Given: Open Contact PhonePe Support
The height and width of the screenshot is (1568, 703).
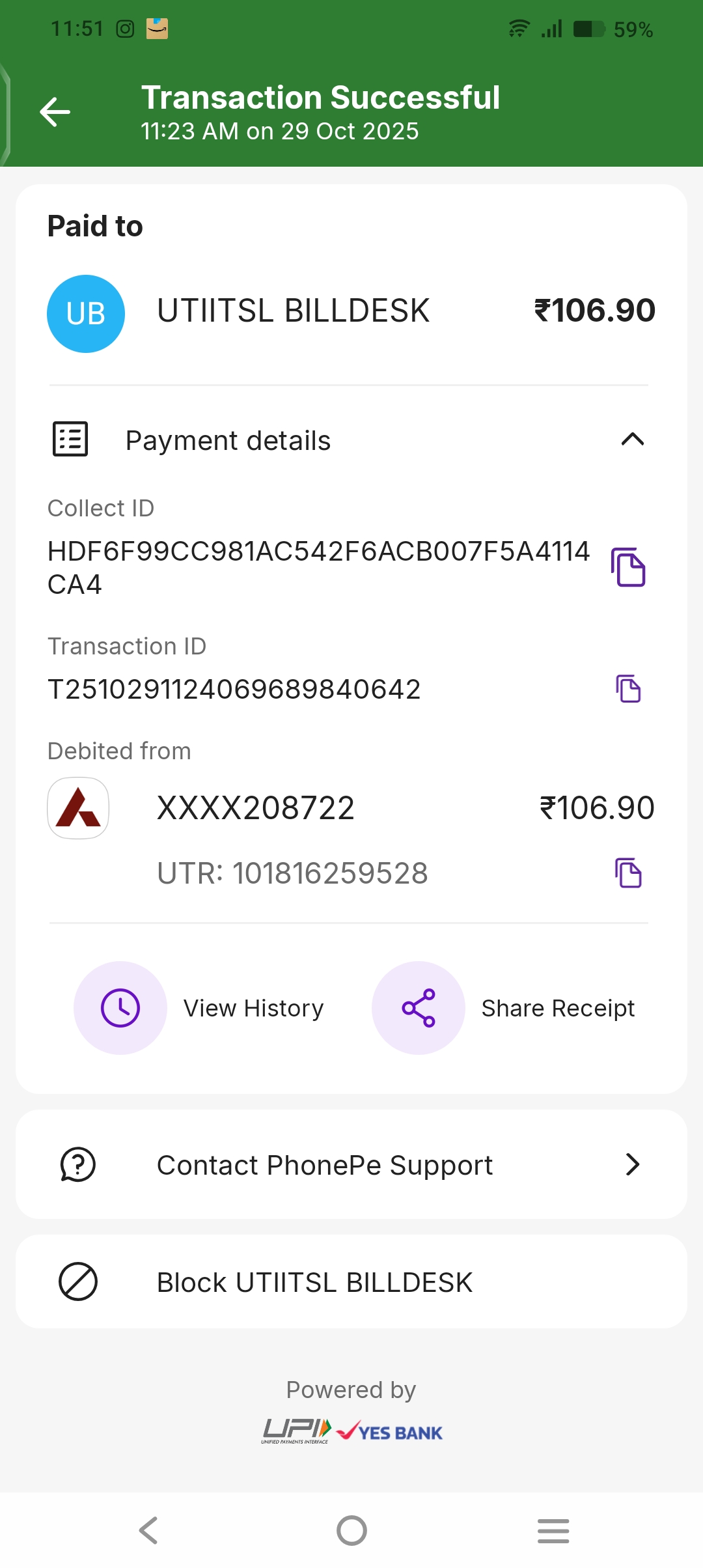Looking at the screenshot, I should pos(351,1164).
